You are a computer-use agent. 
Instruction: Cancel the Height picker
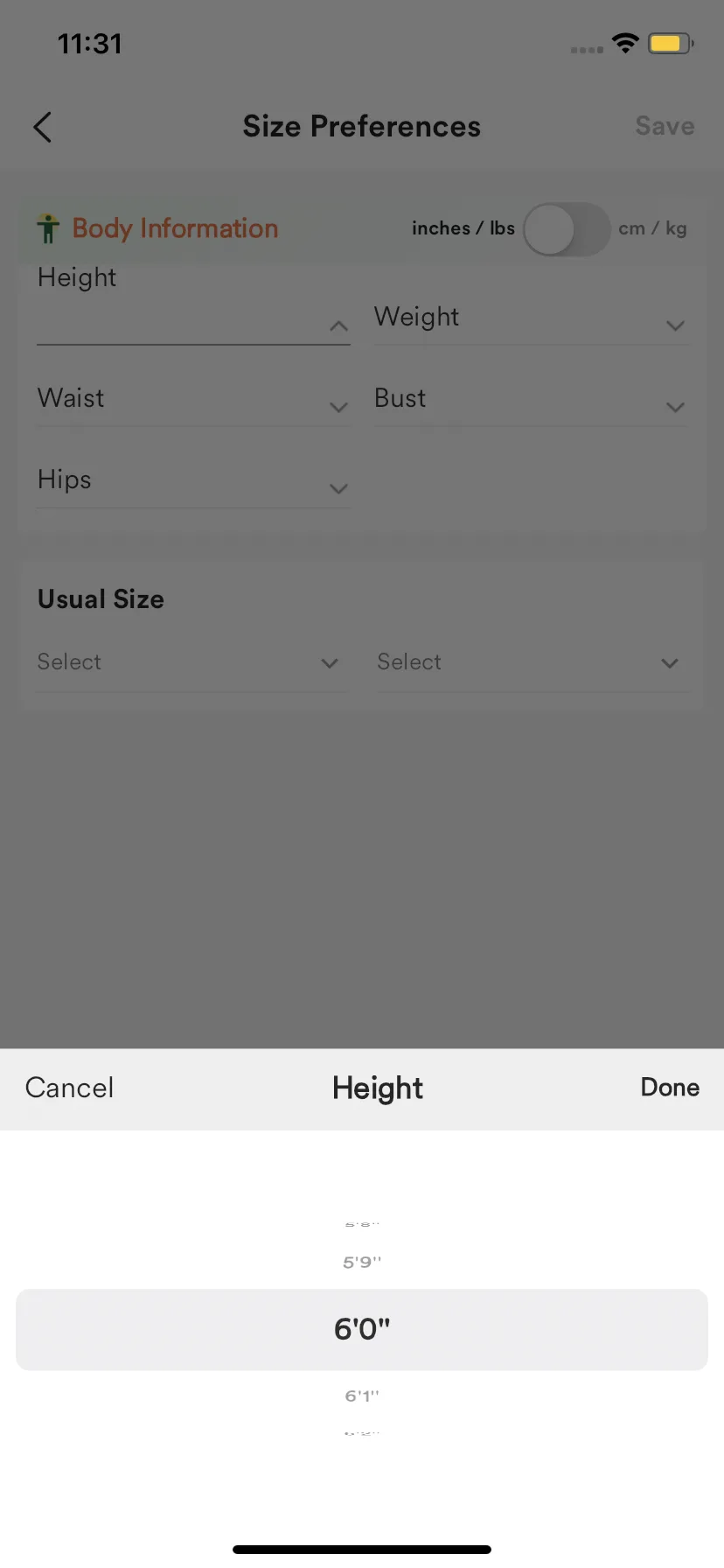pyautogui.click(x=69, y=1088)
